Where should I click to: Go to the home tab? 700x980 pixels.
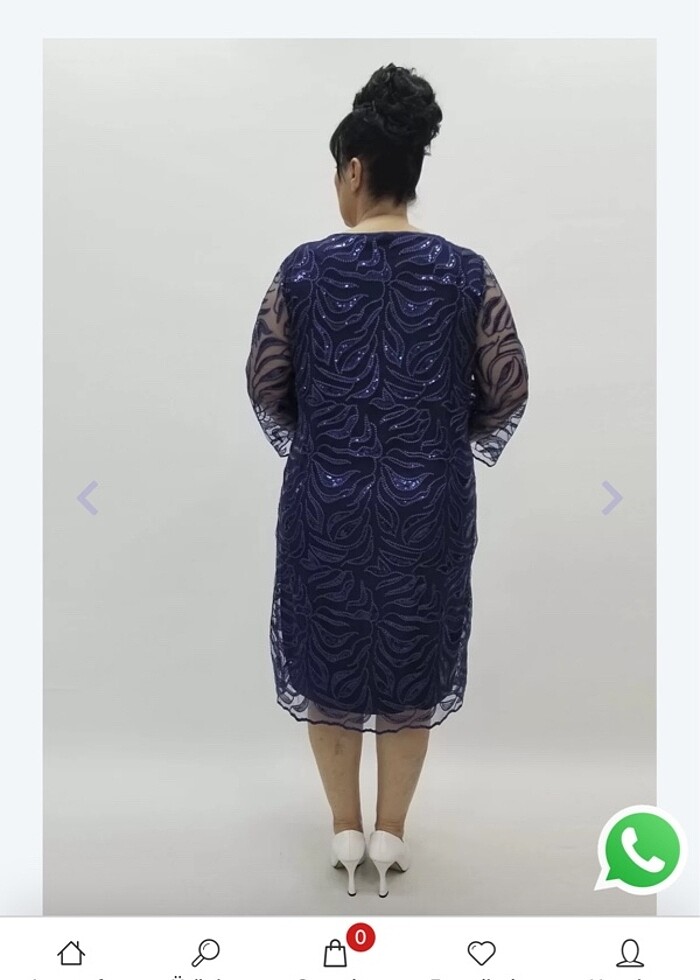pos(71,952)
